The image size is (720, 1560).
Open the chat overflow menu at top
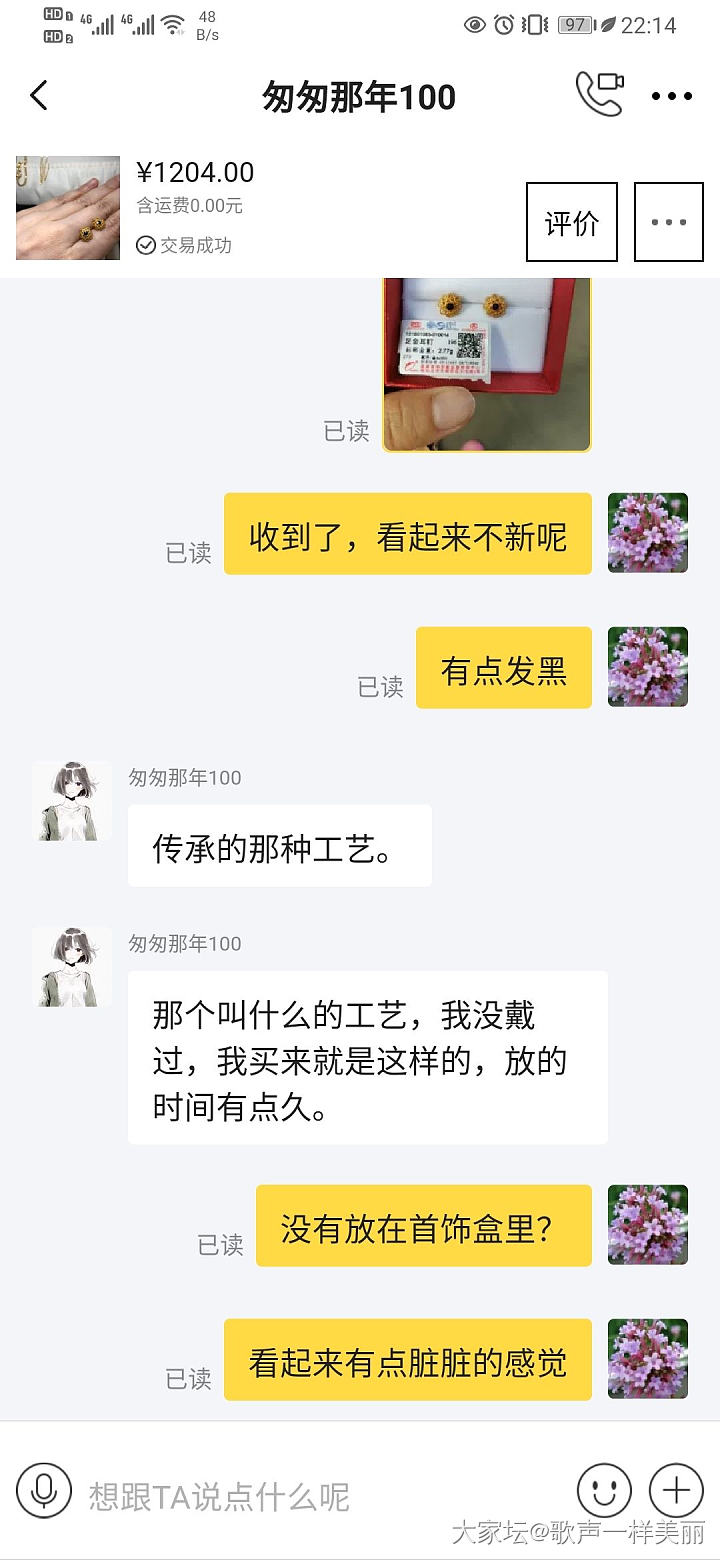(671, 97)
